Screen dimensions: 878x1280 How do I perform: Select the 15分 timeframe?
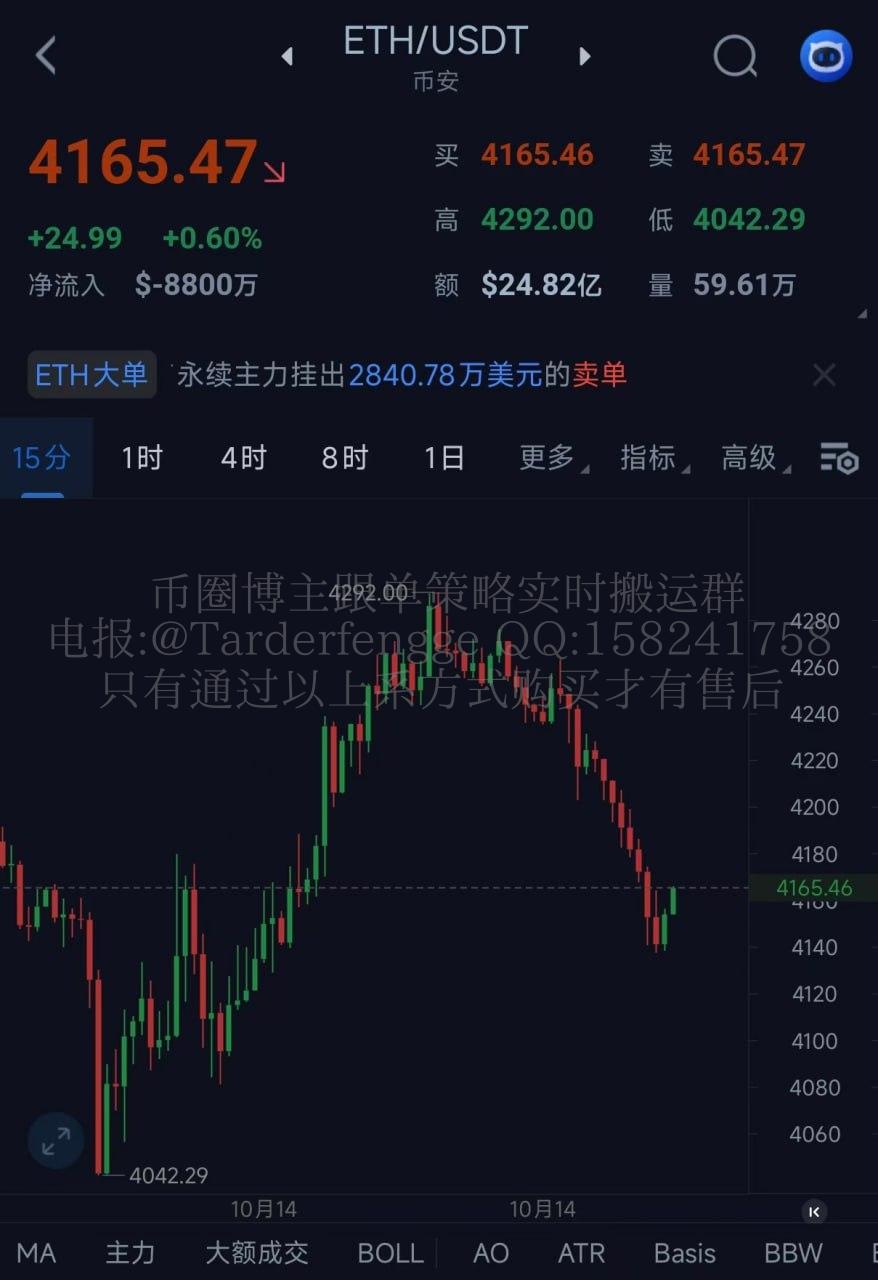[42, 458]
